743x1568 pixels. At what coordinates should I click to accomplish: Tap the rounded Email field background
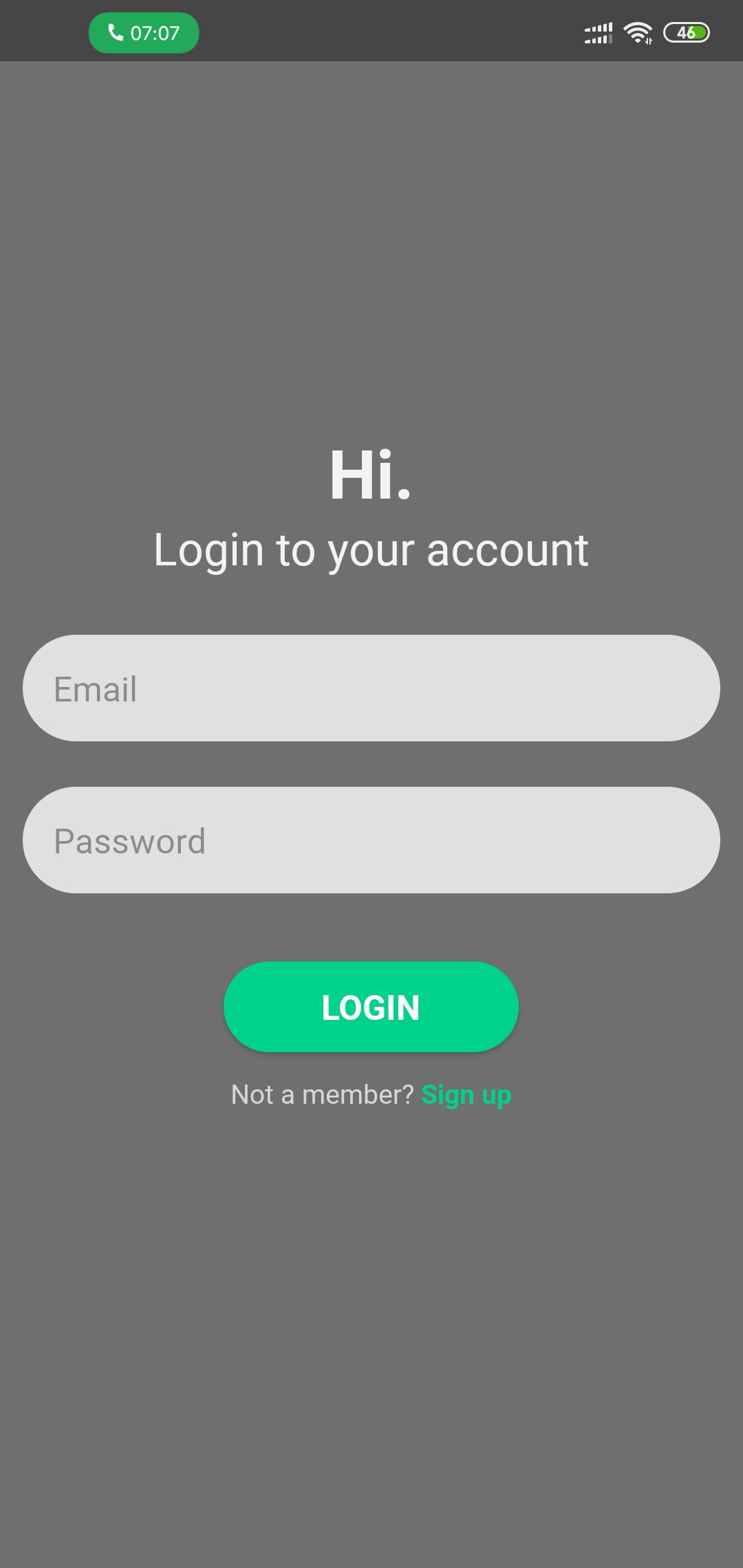371,688
